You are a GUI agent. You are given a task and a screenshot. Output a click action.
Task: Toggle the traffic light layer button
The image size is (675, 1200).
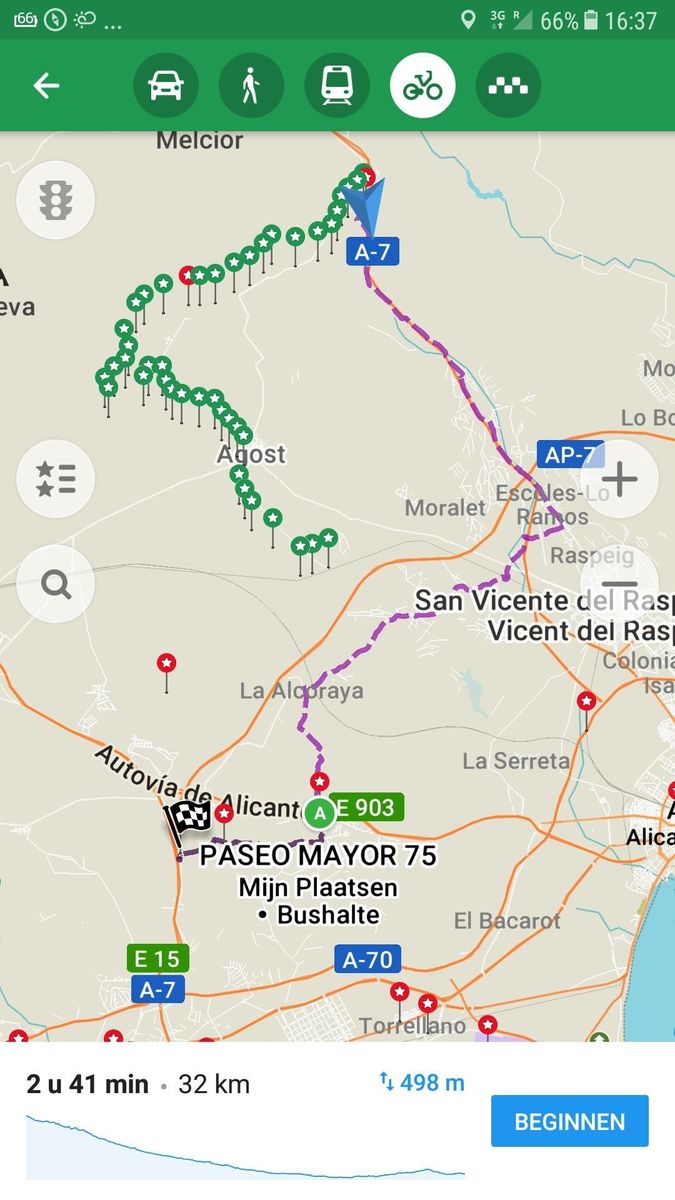[56, 200]
